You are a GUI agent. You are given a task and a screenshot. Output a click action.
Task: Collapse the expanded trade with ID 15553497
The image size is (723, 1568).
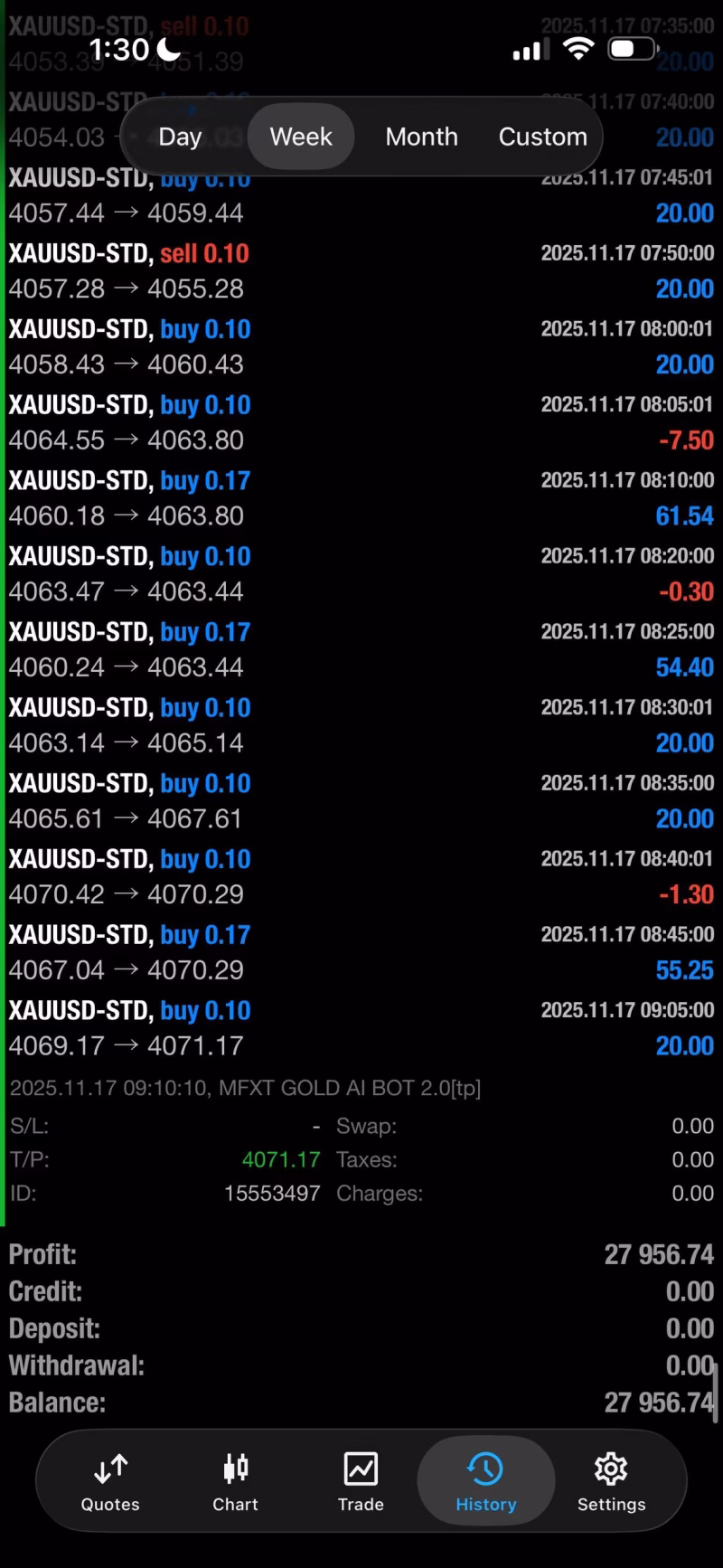361,1027
